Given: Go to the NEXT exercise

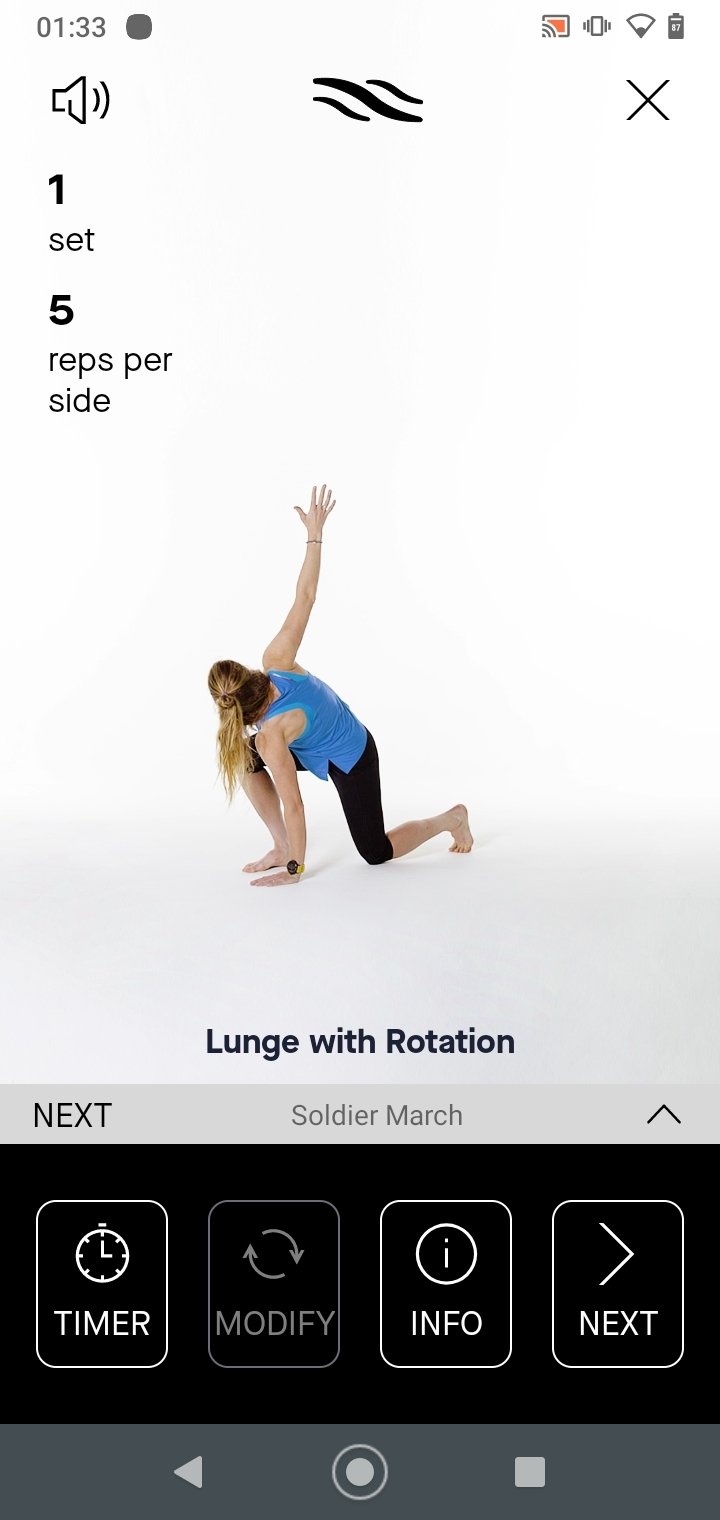Looking at the screenshot, I should (x=618, y=1284).
